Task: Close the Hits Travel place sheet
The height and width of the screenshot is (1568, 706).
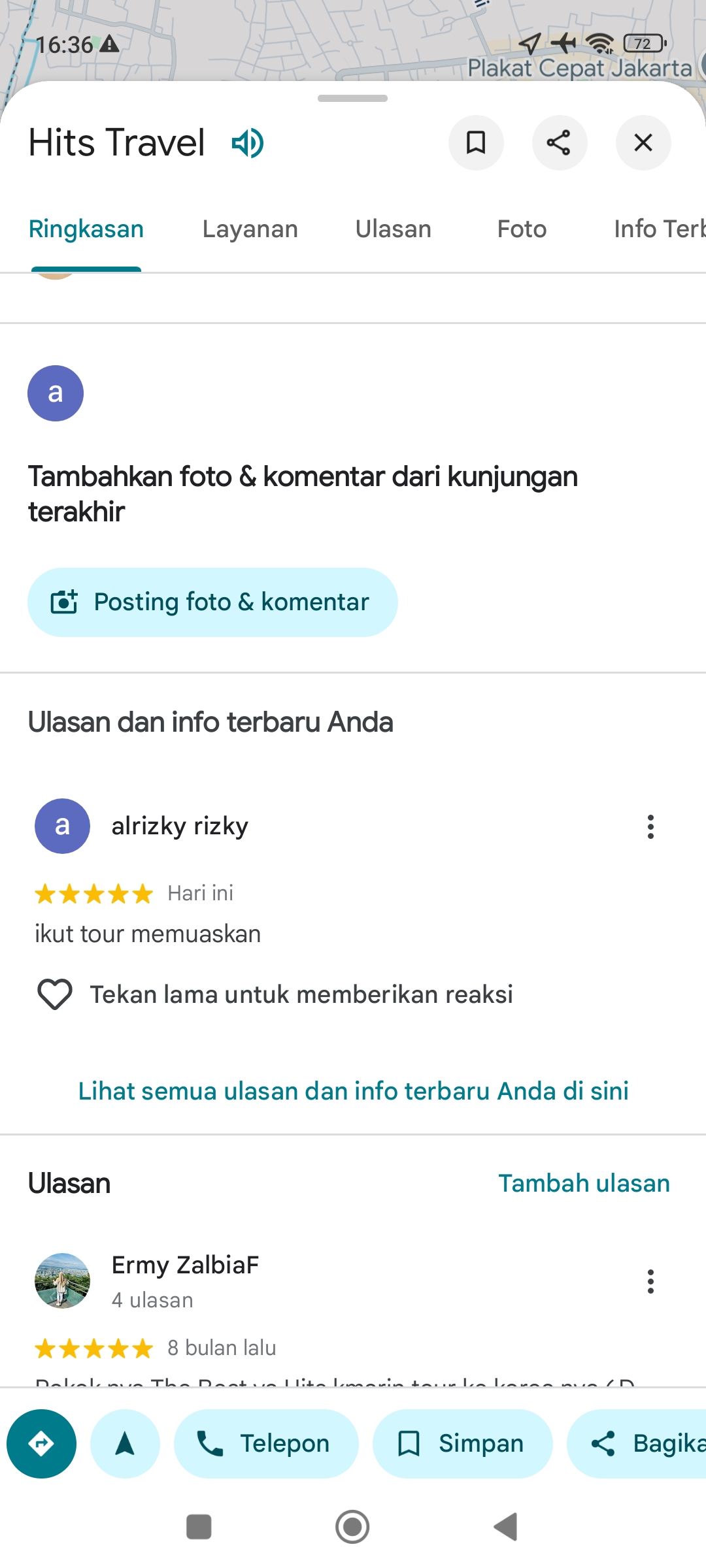Action: [x=643, y=142]
